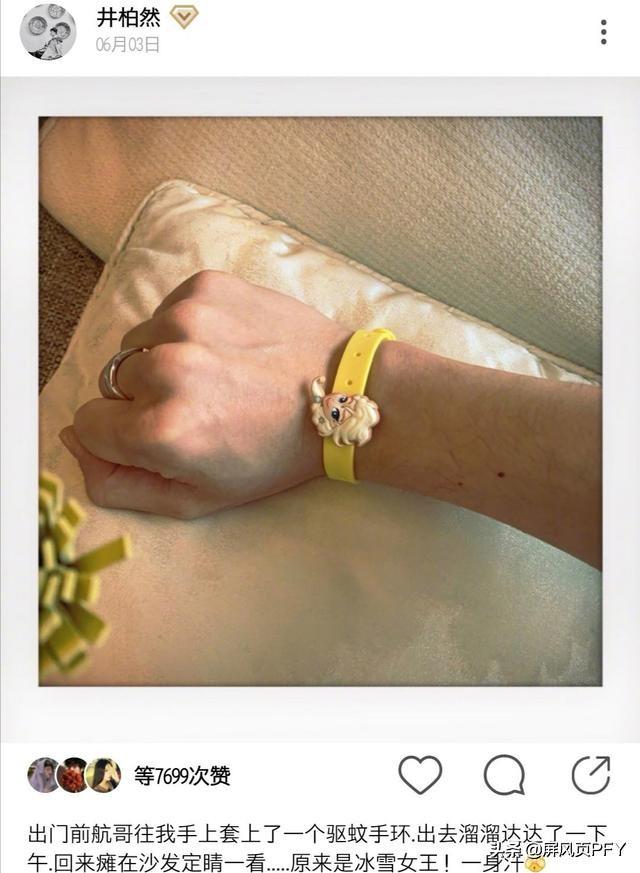Open the three-dot overflow menu
This screenshot has width=640, height=873.
coord(603,32)
